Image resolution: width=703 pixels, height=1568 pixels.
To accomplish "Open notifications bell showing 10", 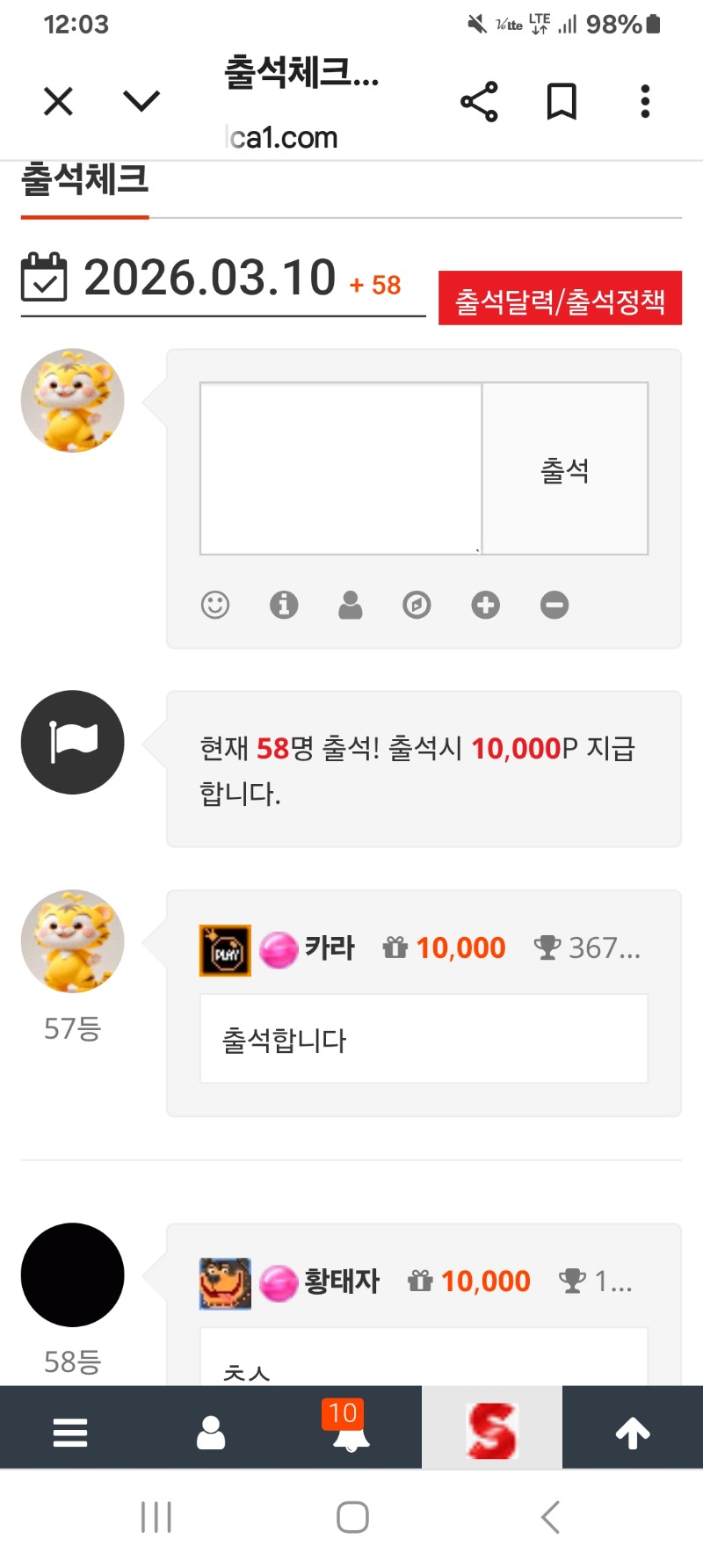I will 351,1433.
